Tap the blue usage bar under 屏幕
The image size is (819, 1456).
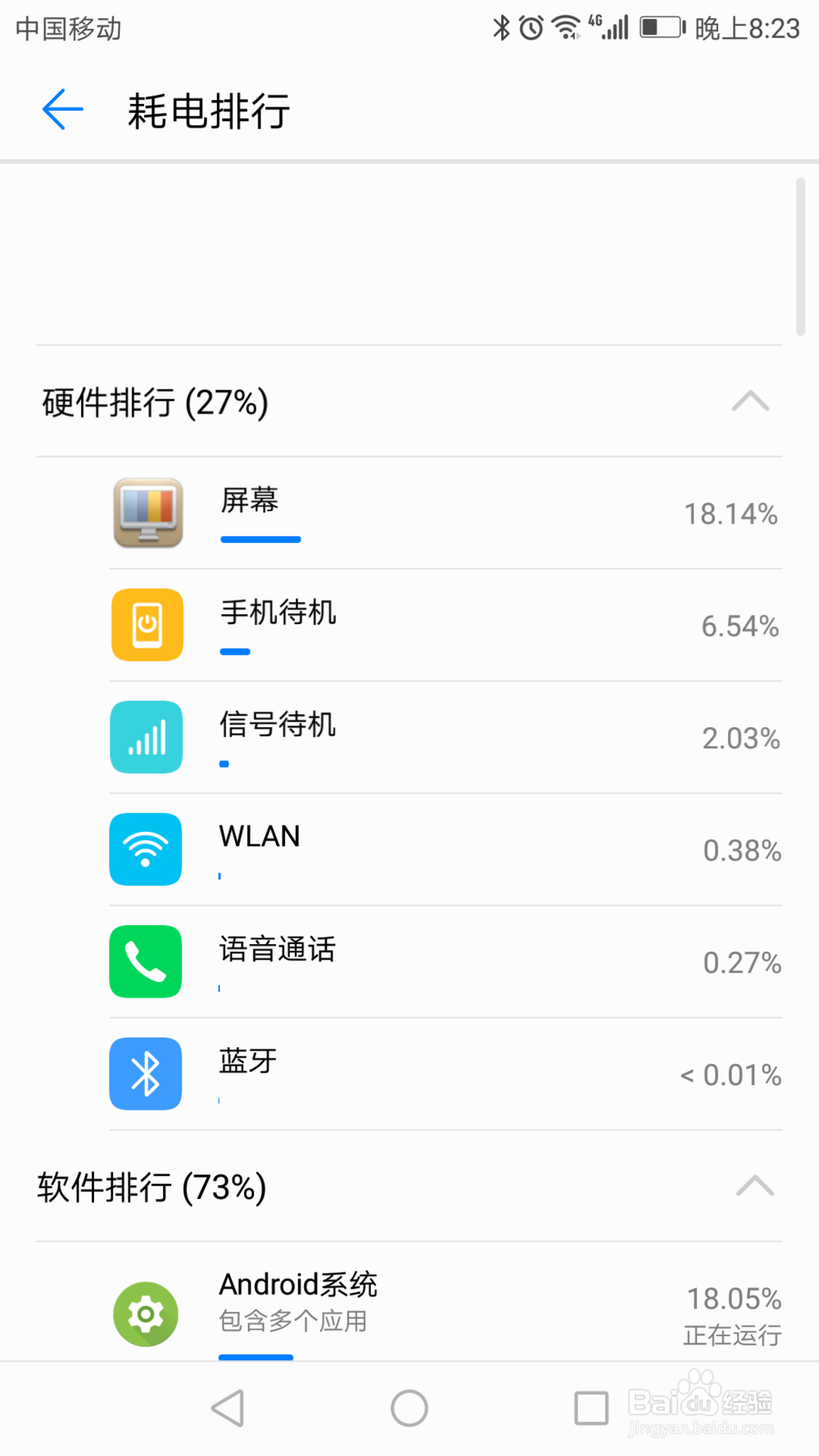pyautogui.click(x=260, y=540)
